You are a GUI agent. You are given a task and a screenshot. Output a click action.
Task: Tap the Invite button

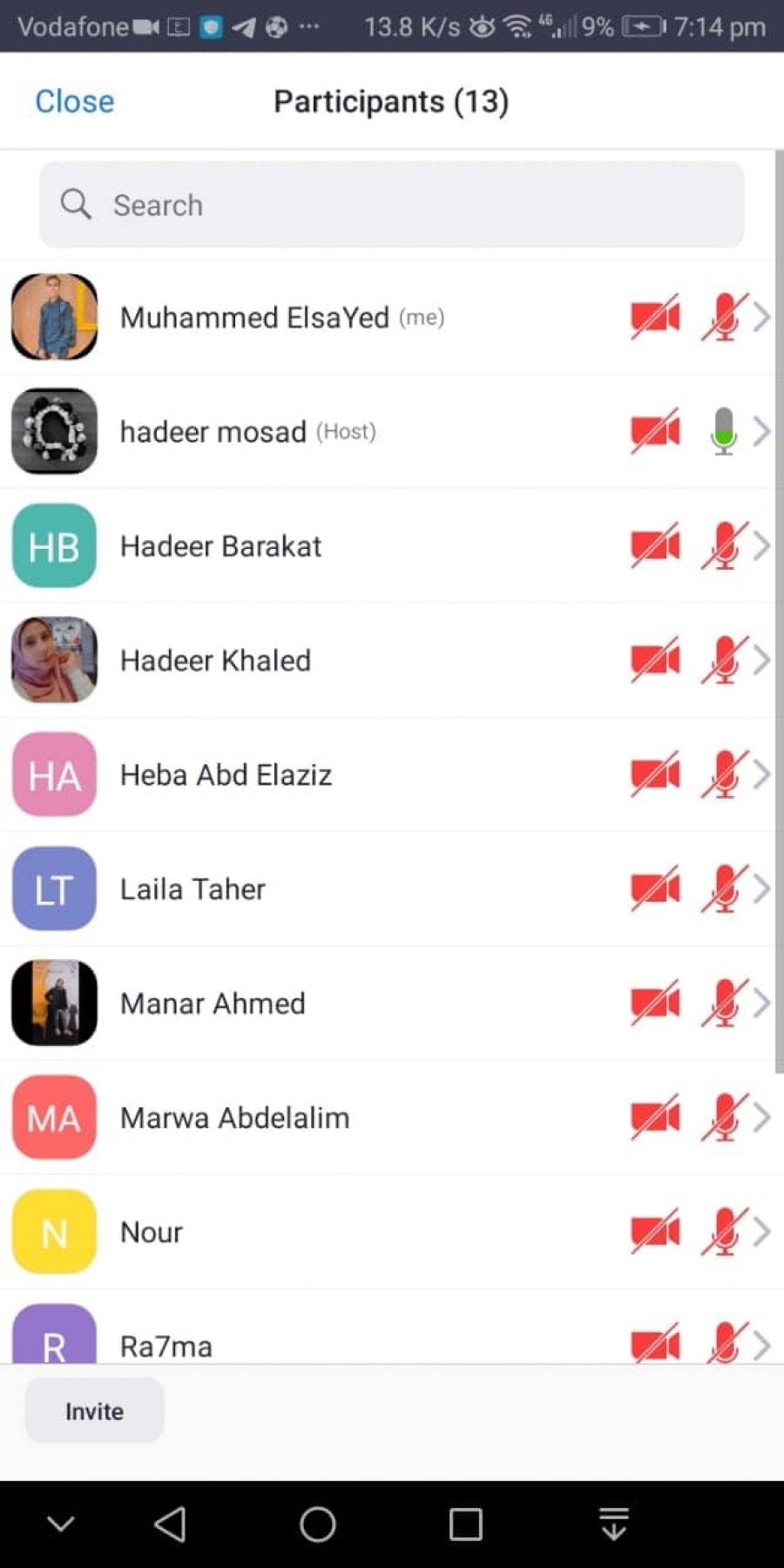point(94,1410)
